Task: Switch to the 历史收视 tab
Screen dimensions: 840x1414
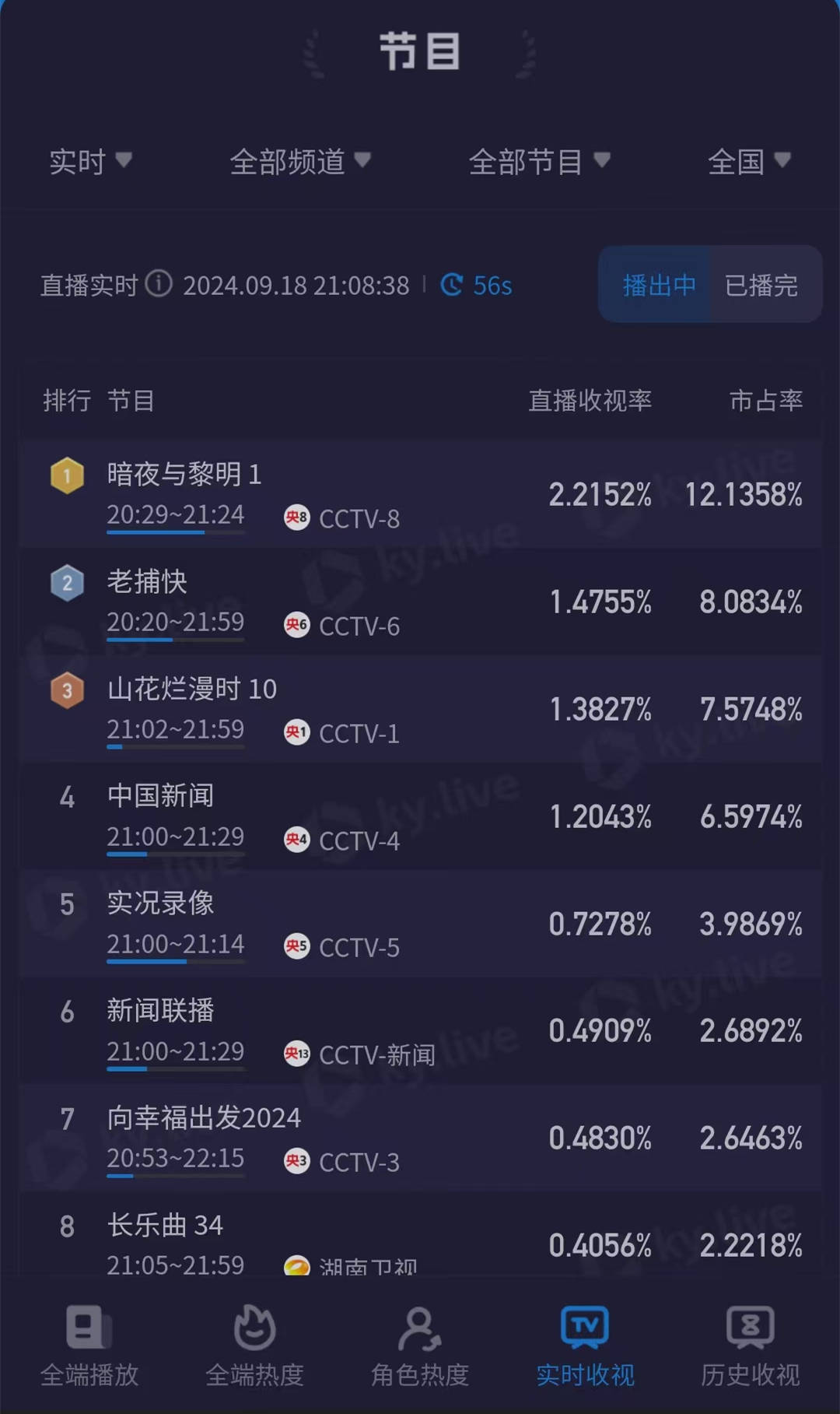Action: click(750, 1347)
